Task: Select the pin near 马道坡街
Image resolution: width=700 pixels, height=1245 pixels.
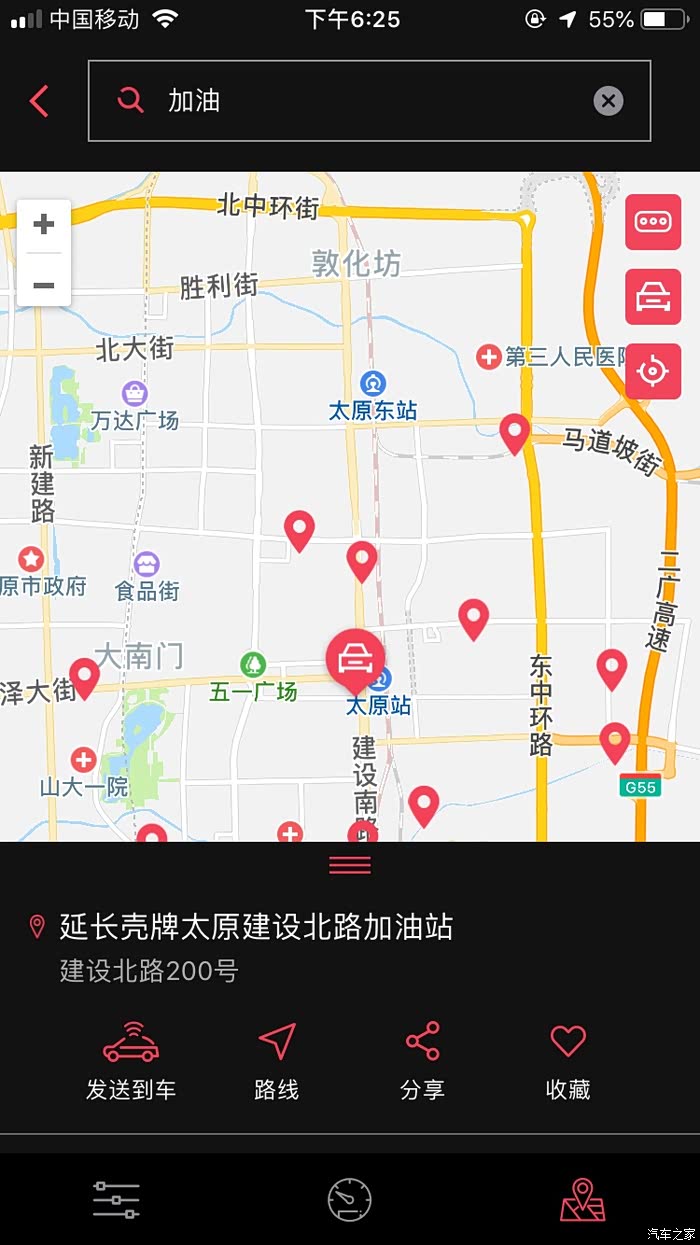Action: (x=515, y=433)
